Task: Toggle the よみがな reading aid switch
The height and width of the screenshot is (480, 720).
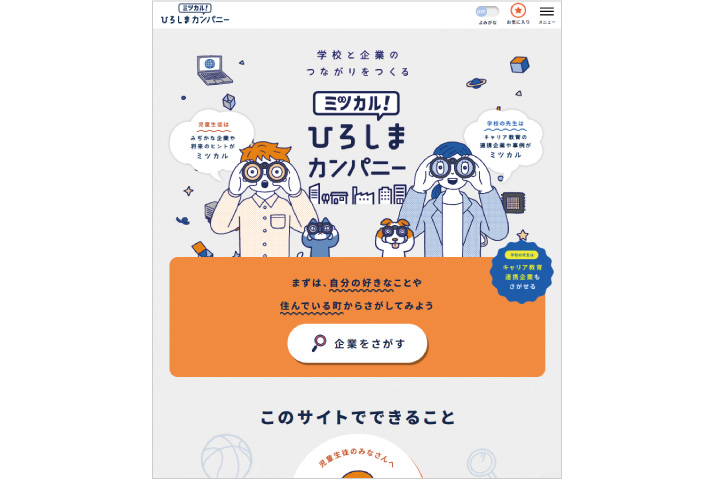Action: point(485,11)
